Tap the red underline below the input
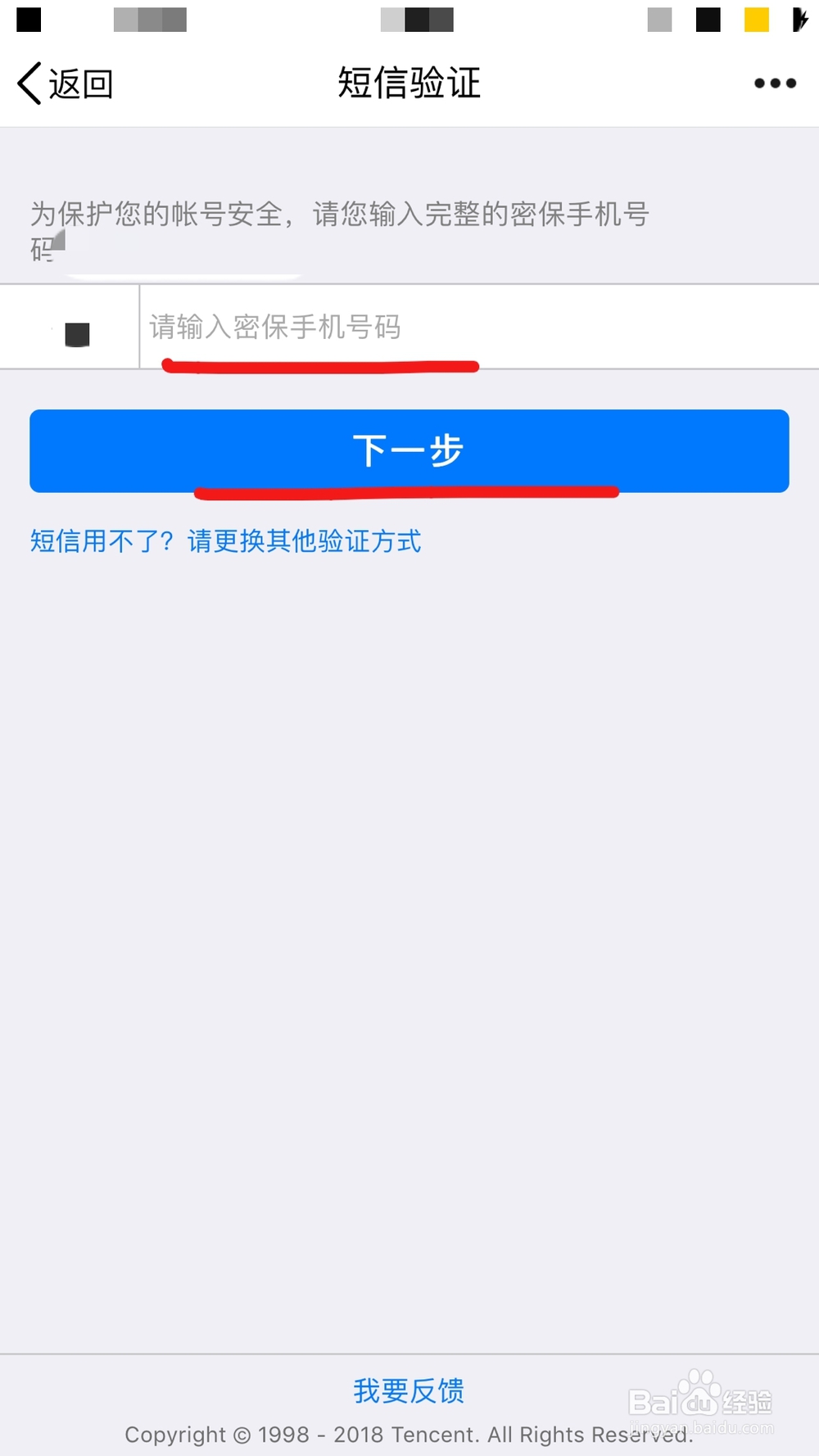The image size is (819, 1456). (x=321, y=364)
